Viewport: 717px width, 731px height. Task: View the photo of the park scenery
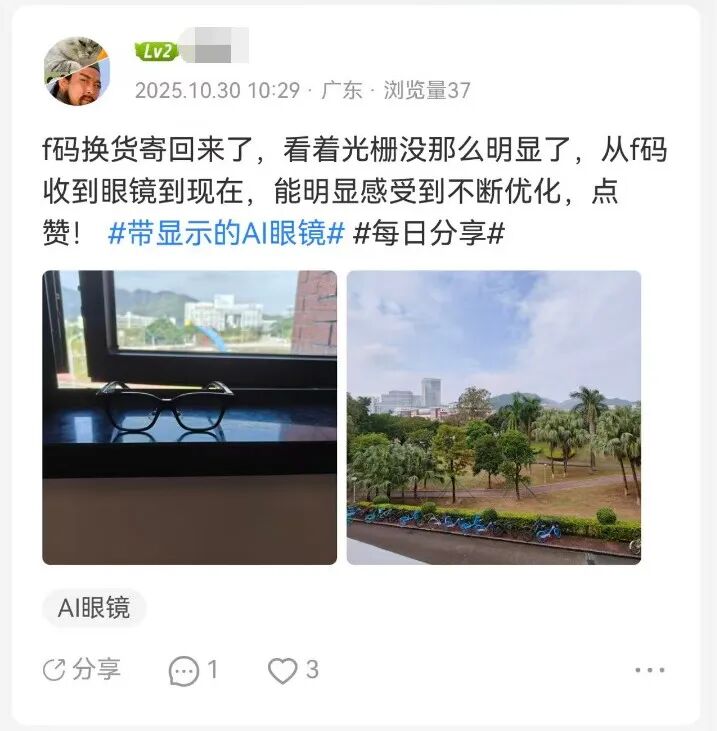click(x=494, y=417)
